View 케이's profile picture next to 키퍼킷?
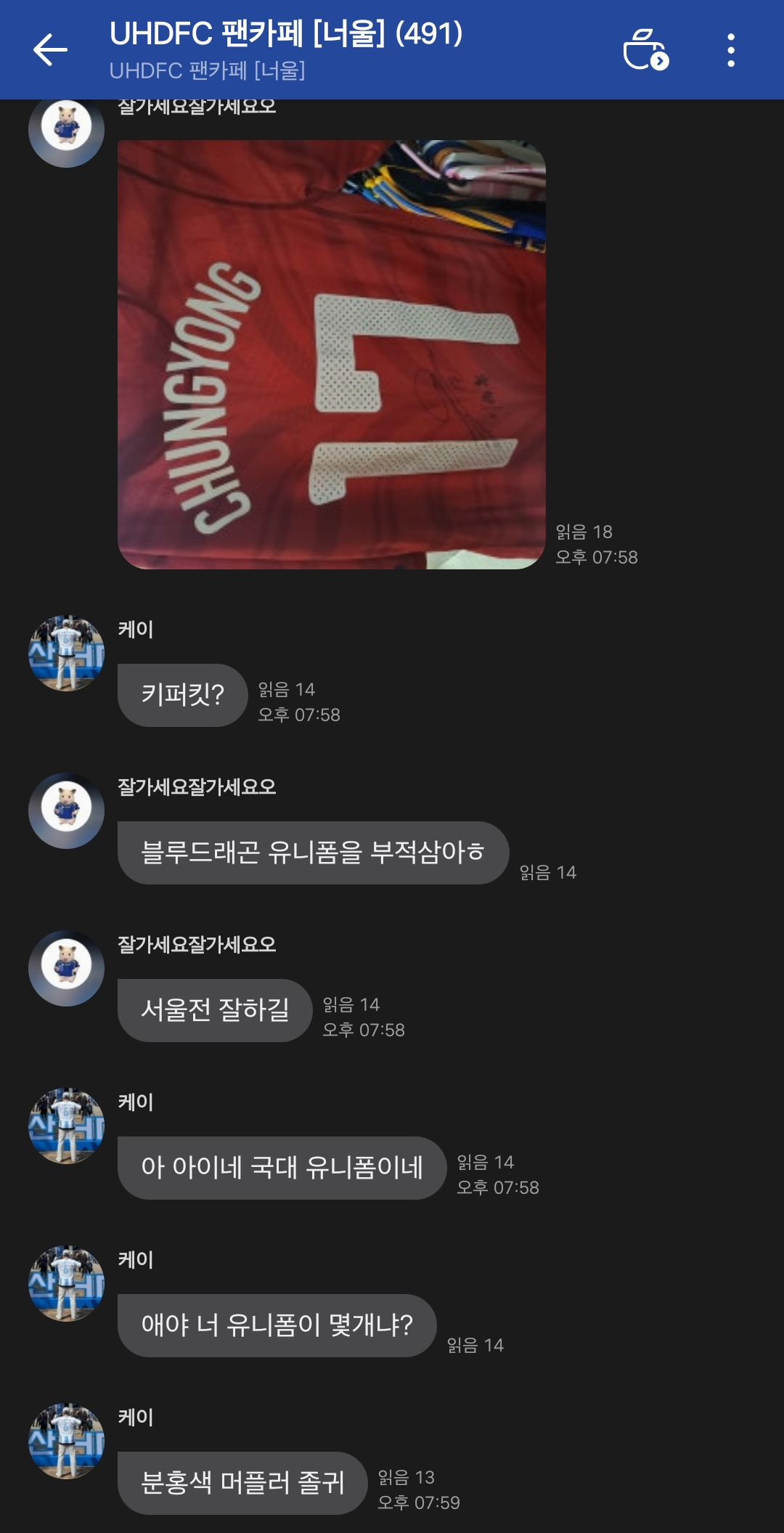The image size is (784, 1533). click(x=66, y=654)
